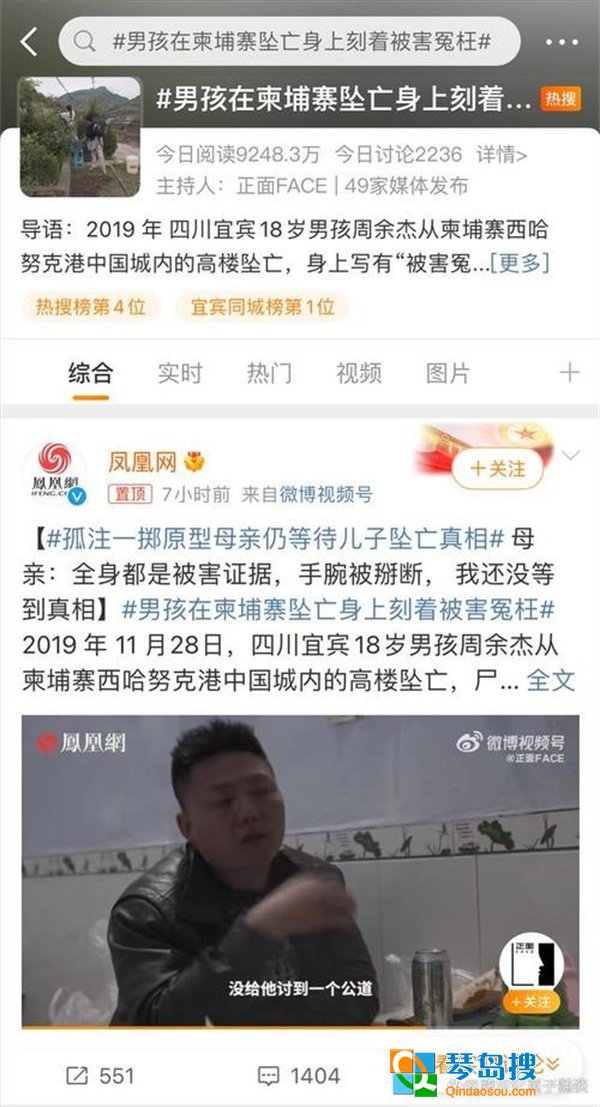600x1107 pixels.
Task: Switch to the 热门 tab
Action: (269, 373)
